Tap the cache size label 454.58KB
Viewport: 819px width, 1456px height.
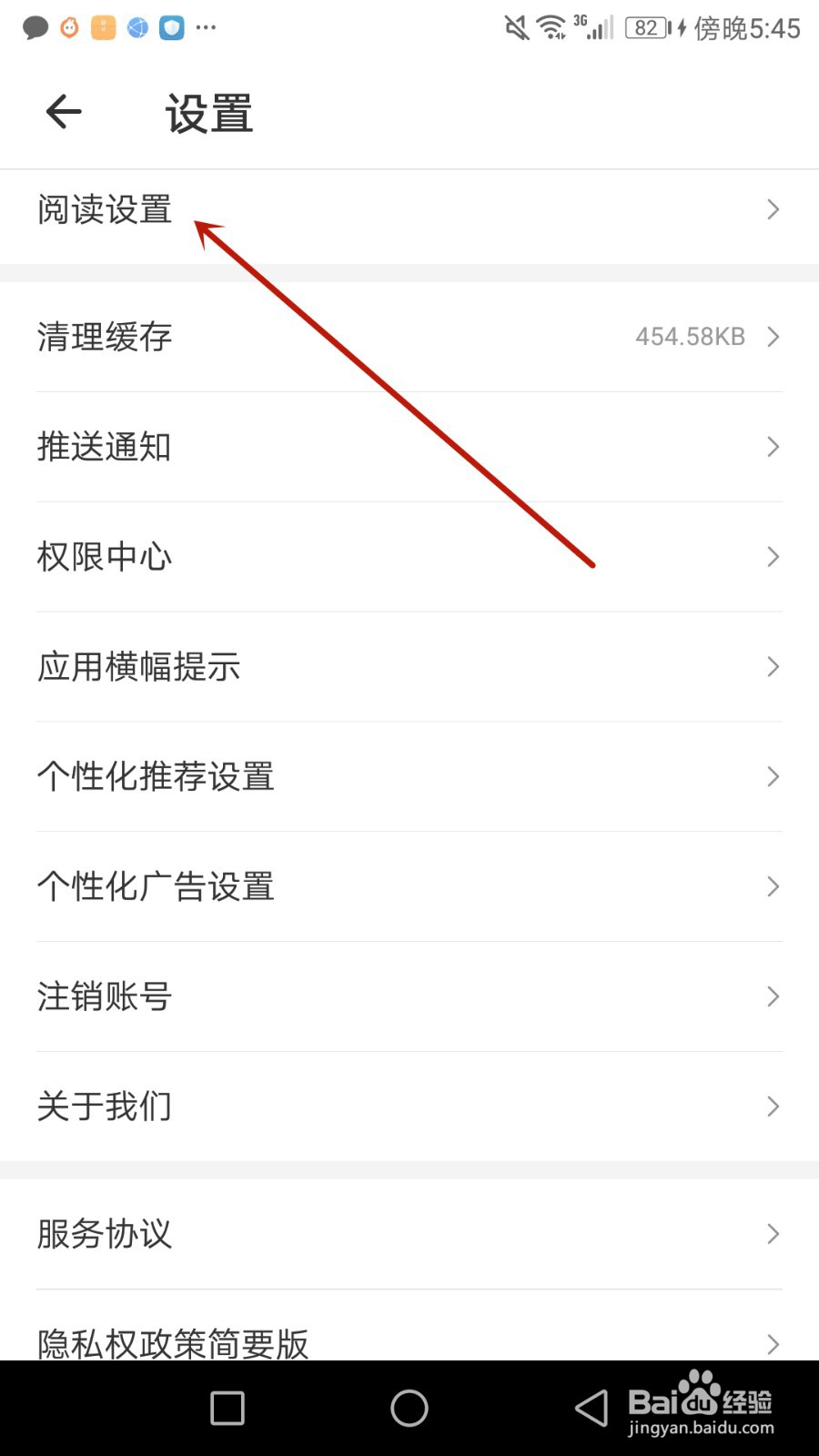[x=690, y=337]
